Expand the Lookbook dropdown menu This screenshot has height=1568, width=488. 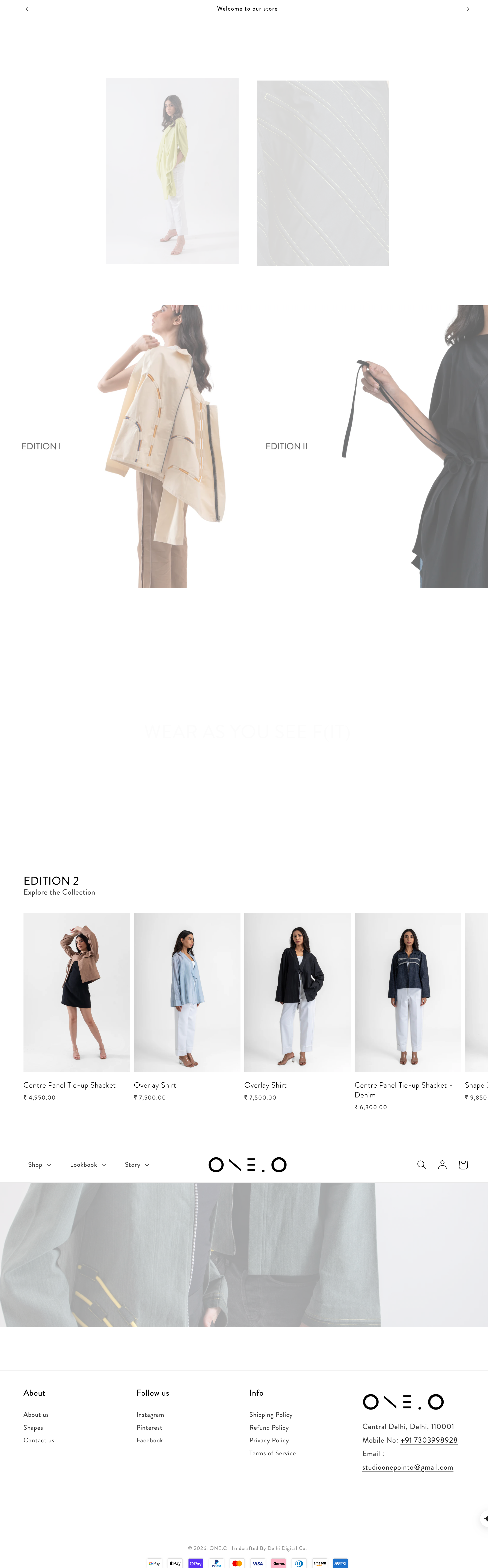pos(88,1164)
